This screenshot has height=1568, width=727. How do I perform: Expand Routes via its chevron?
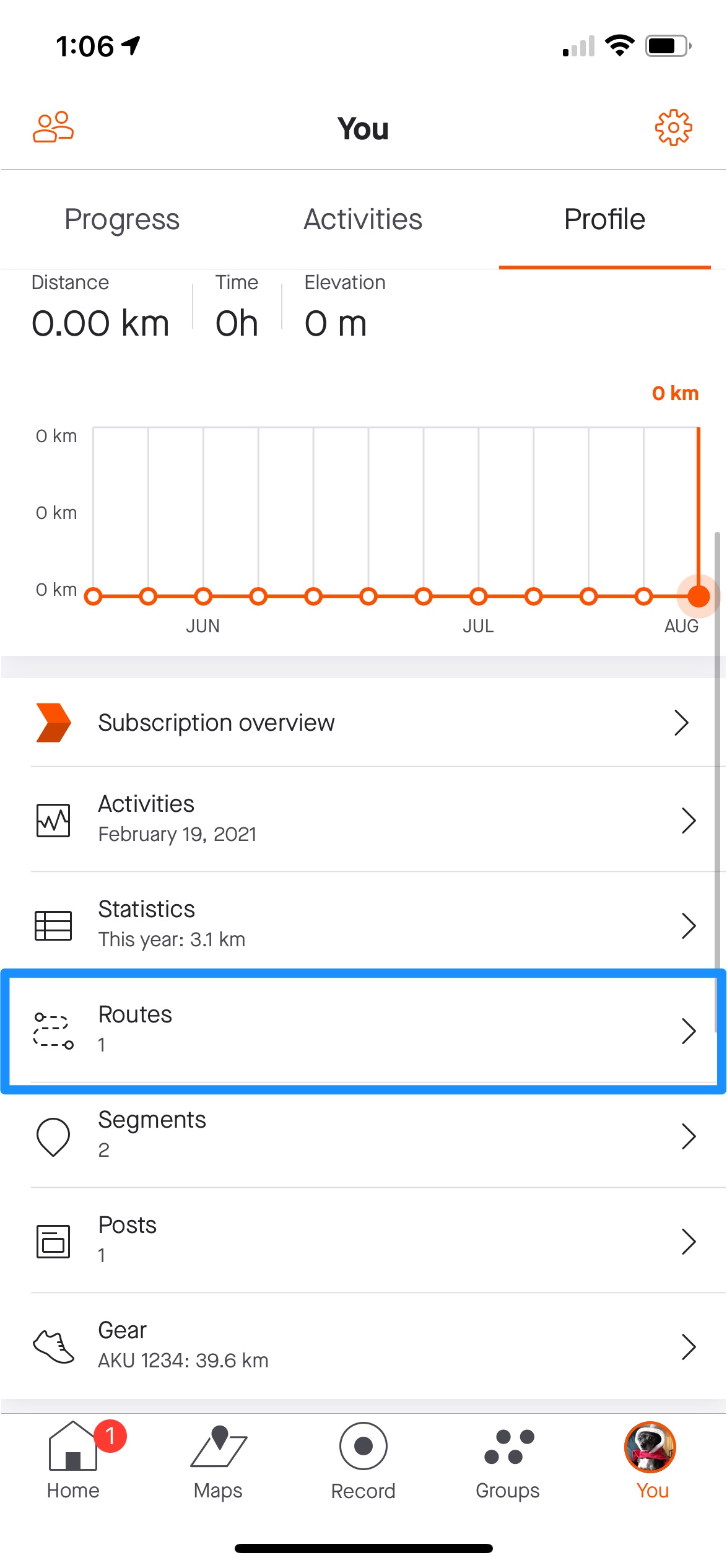(689, 1030)
